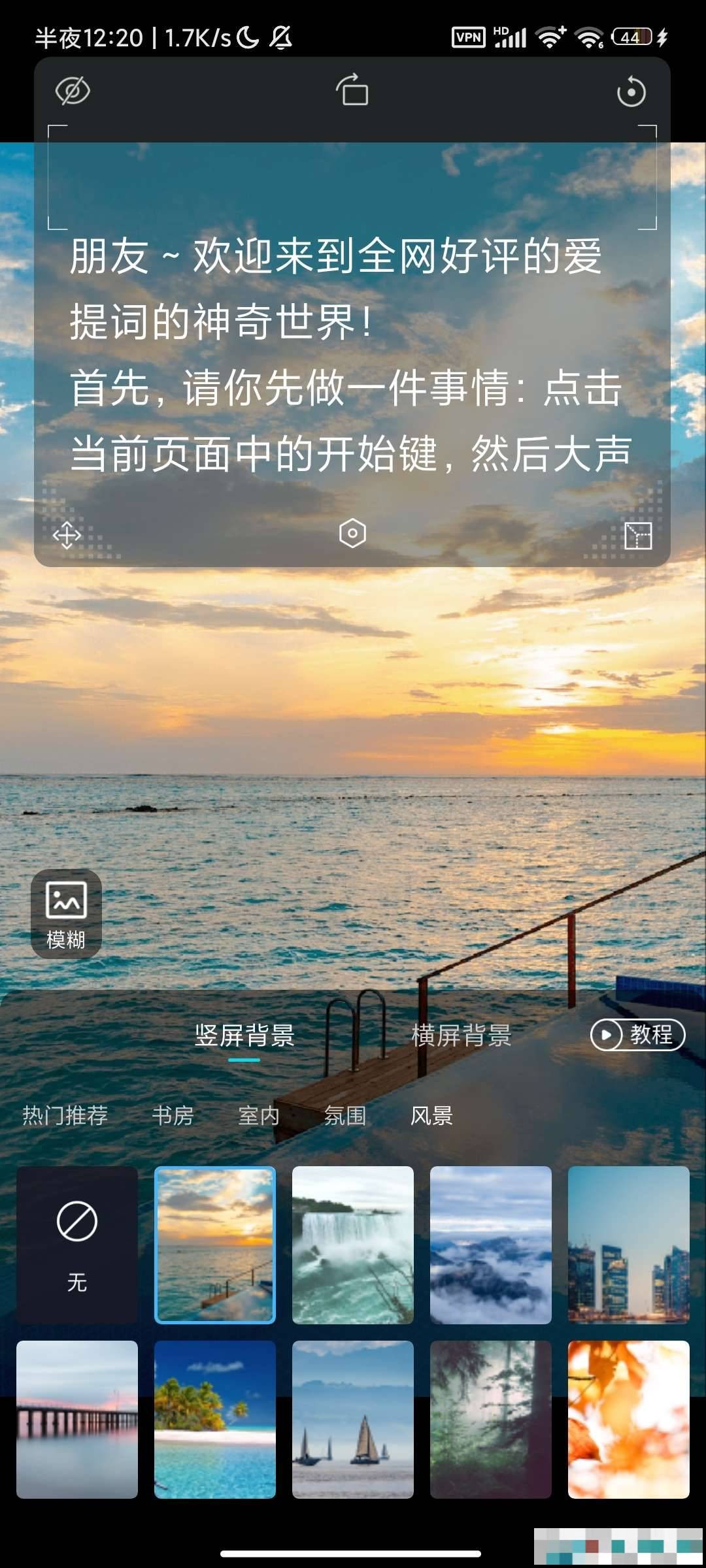Hide the teleprompter with the eye icon
This screenshot has height=1568, width=706.
(x=73, y=91)
